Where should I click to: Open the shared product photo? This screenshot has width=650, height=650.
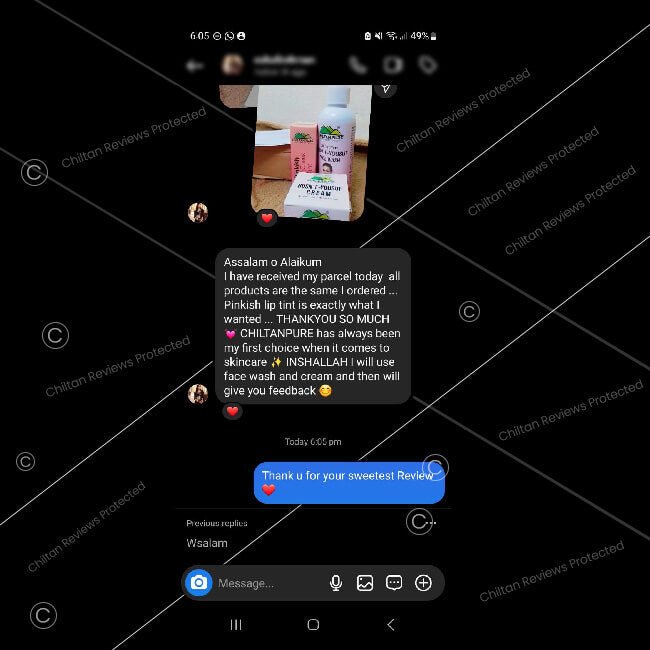pyautogui.click(x=308, y=152)
